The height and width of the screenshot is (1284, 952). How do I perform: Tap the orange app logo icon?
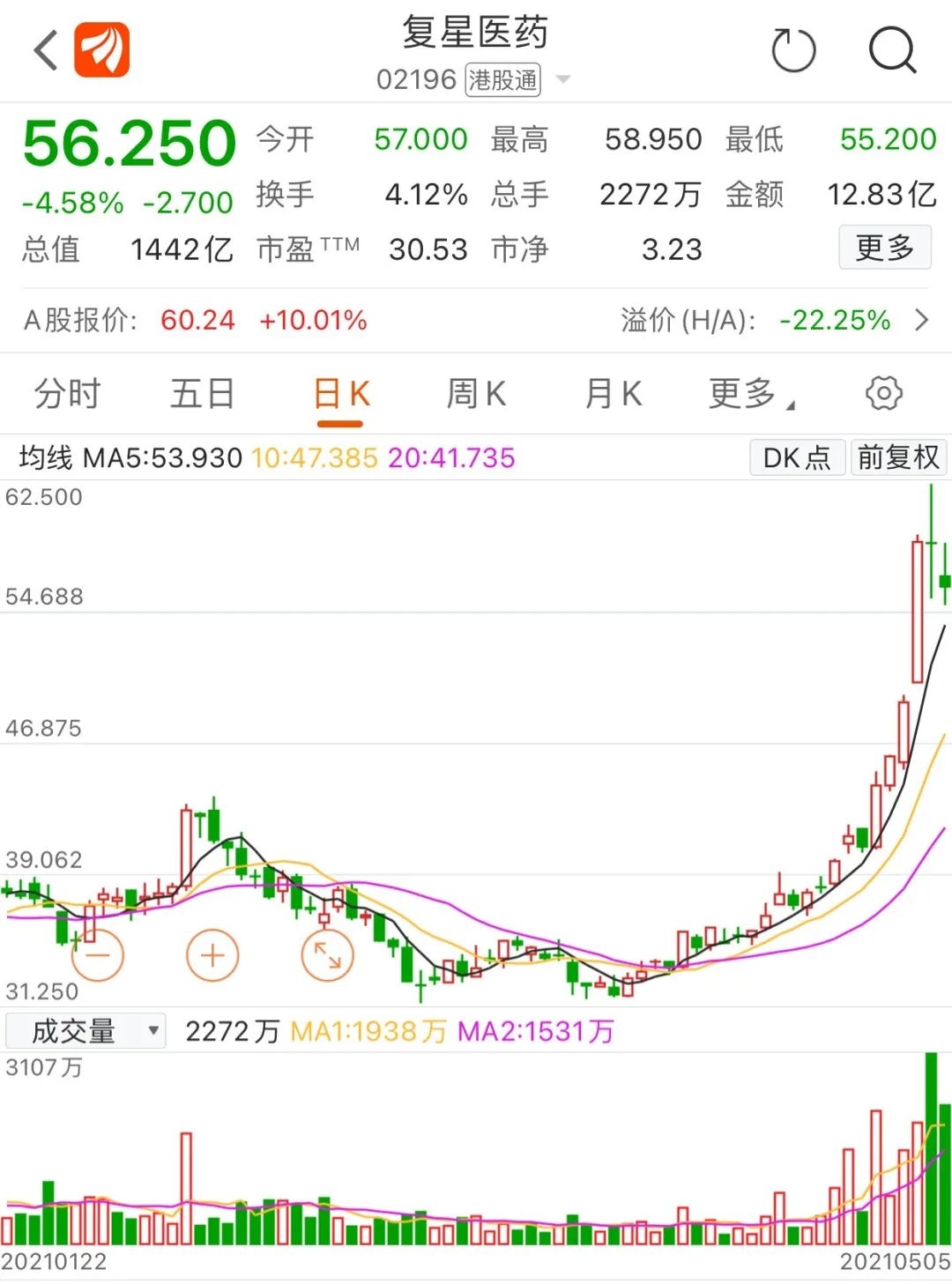click(x=101, y=49)
